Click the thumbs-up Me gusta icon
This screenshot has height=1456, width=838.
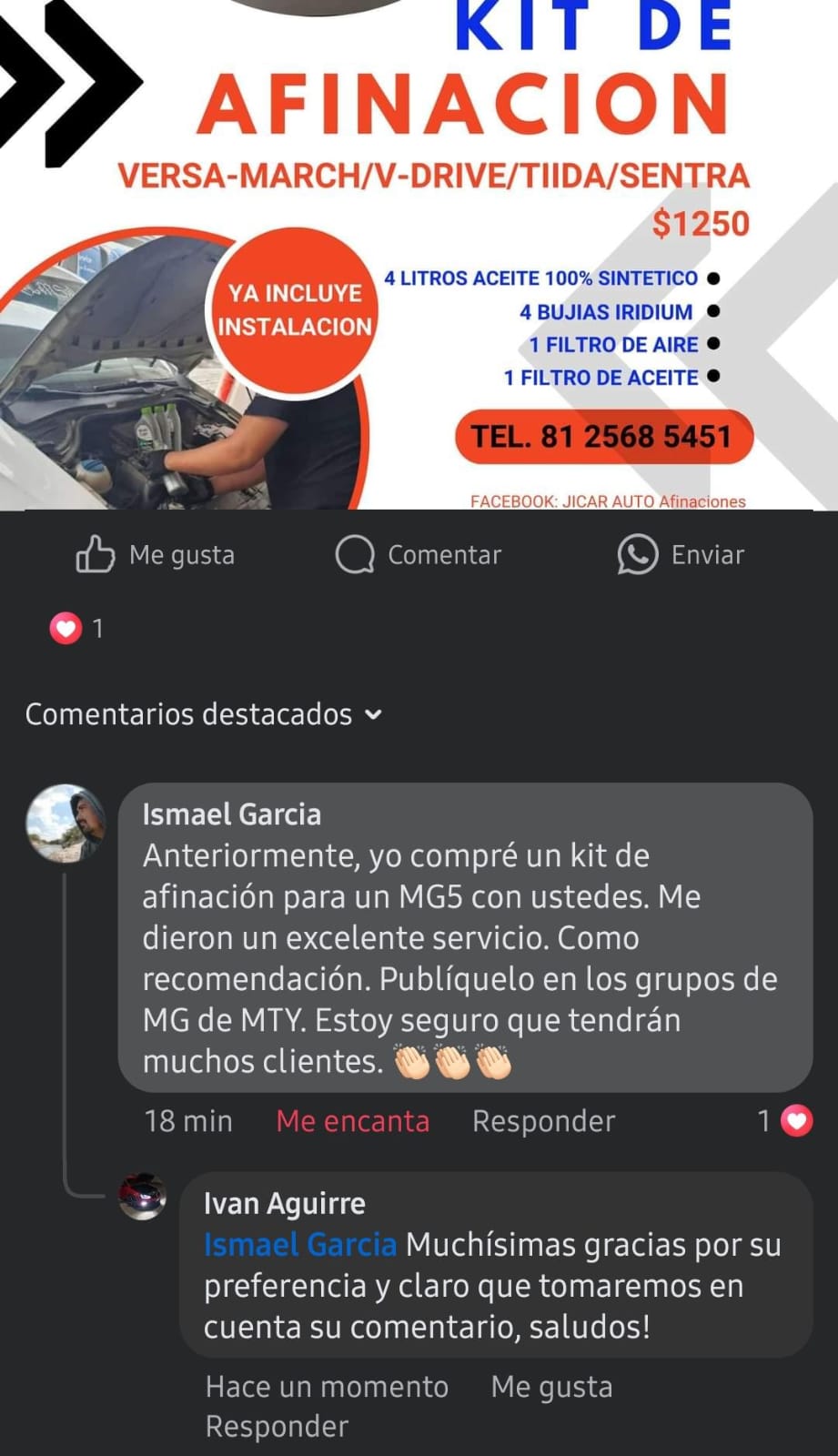tap(95, 554)
